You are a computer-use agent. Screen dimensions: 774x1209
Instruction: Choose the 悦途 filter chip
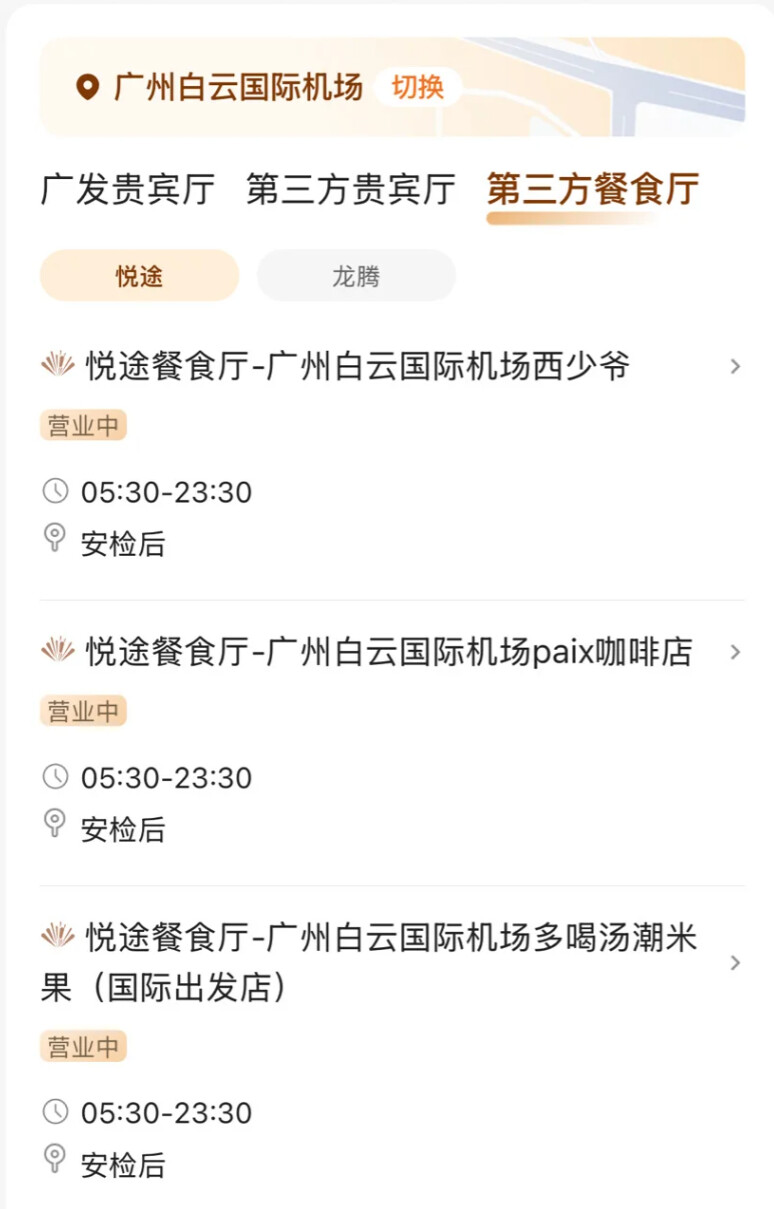coord(139,276)
